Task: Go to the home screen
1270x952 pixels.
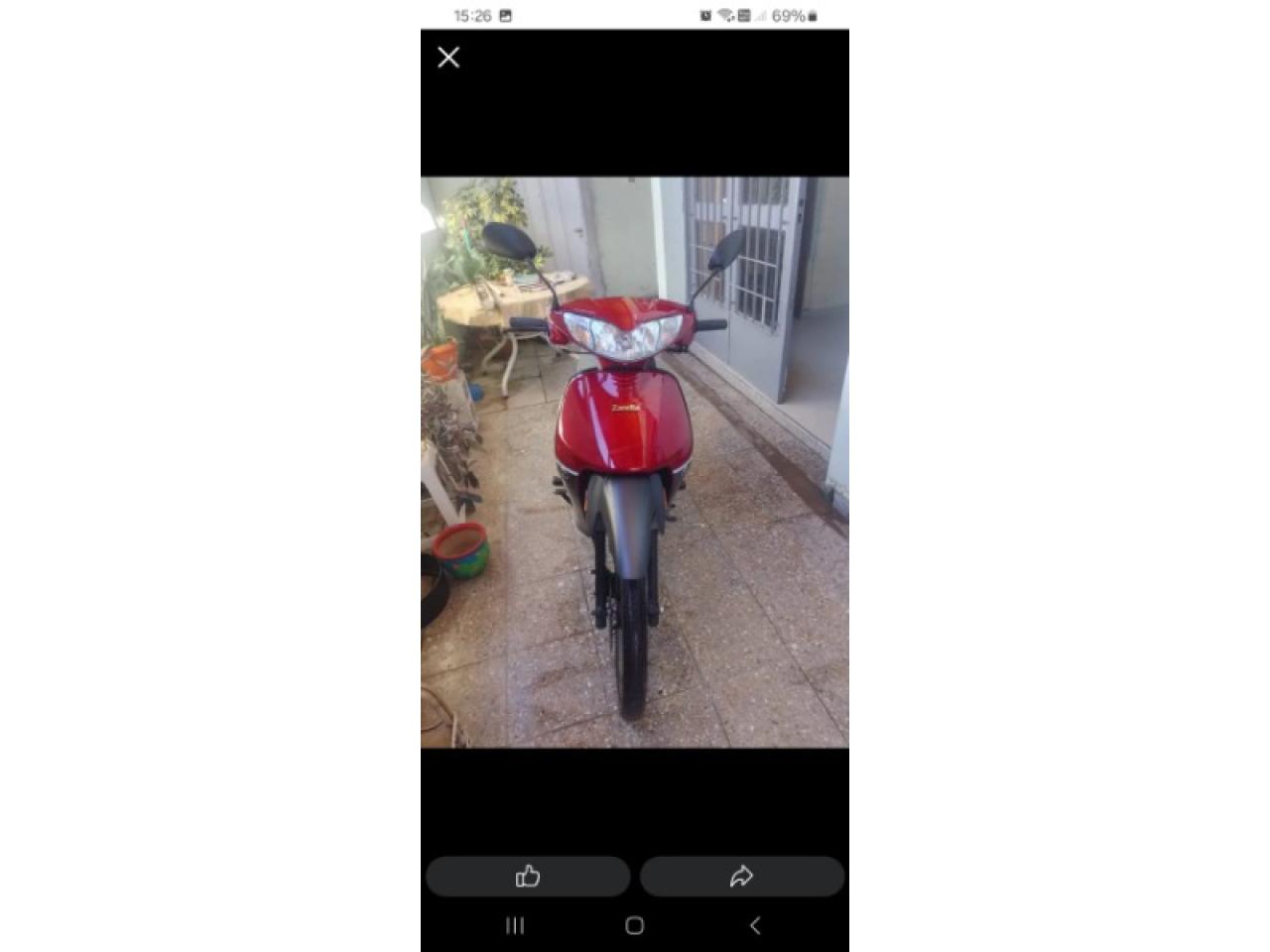Action: click(635, 925)
